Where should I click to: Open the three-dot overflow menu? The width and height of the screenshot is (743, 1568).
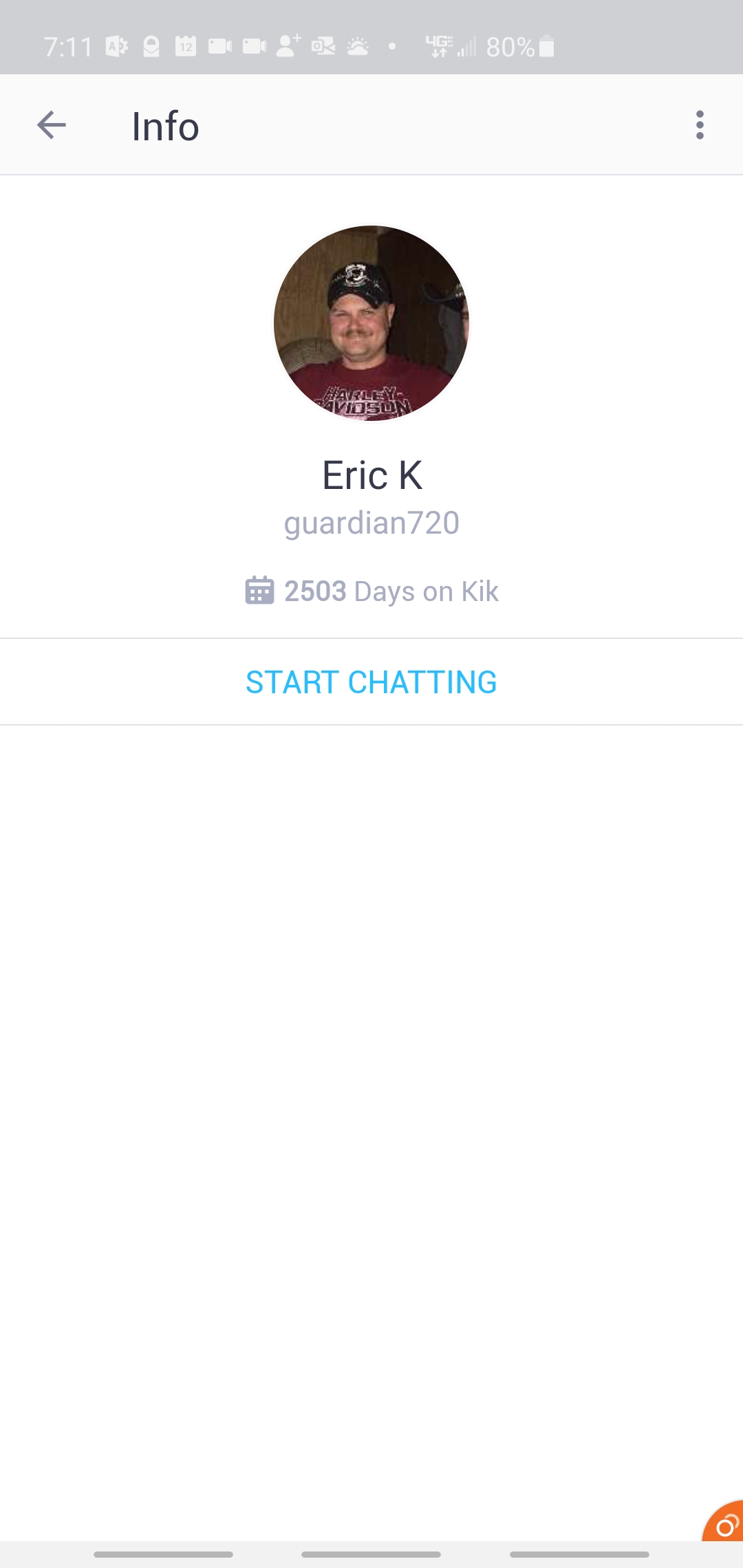[700, 125]
